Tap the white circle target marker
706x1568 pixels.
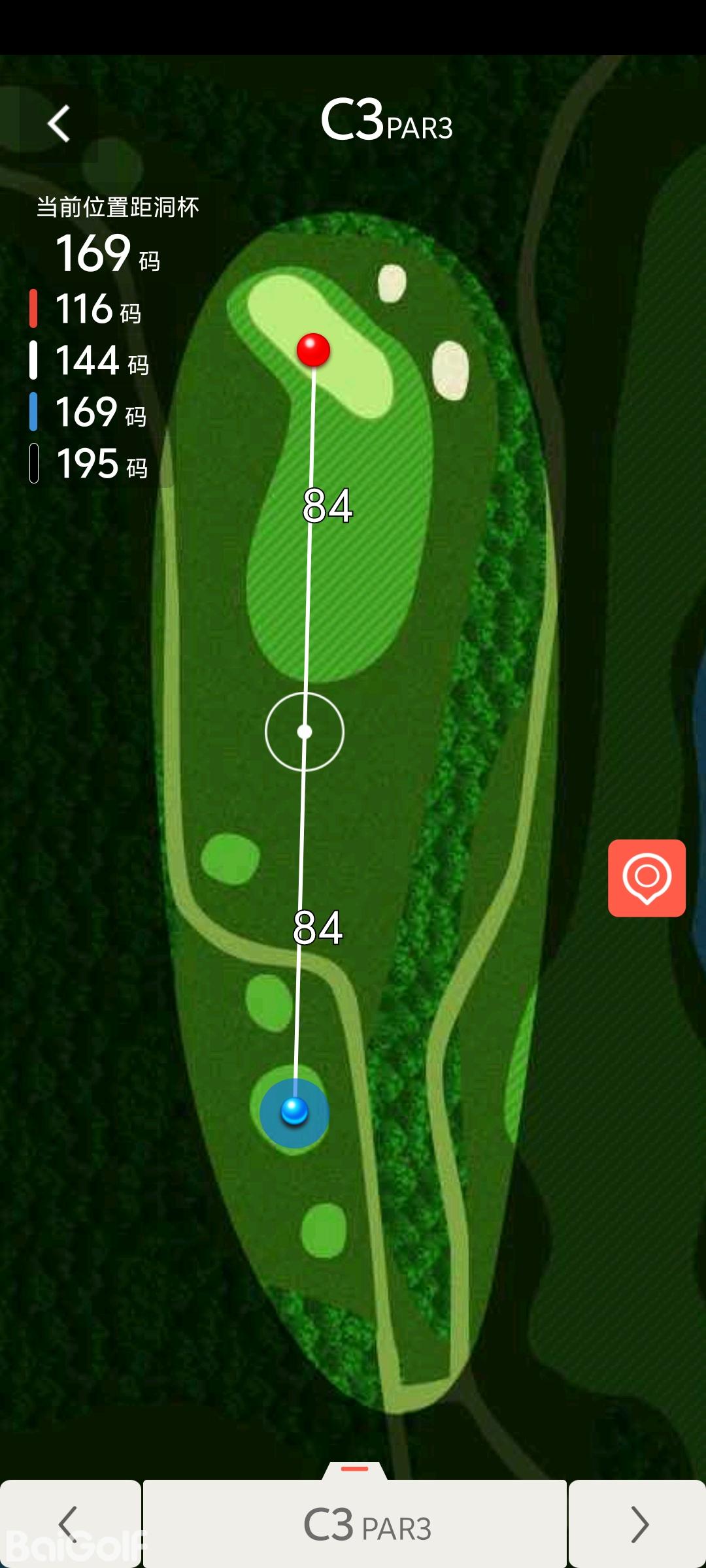[305, 732]
